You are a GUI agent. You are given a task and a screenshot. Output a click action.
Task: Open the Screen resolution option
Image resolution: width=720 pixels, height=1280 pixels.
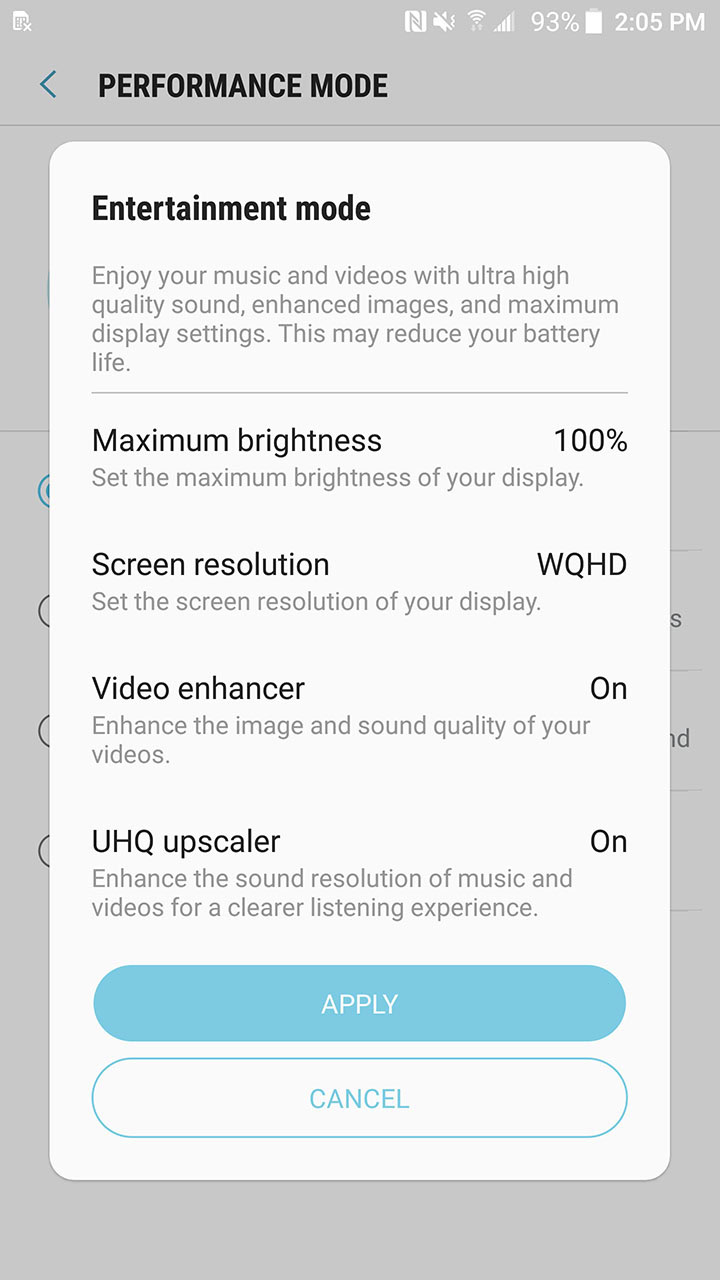coord(359,581)
